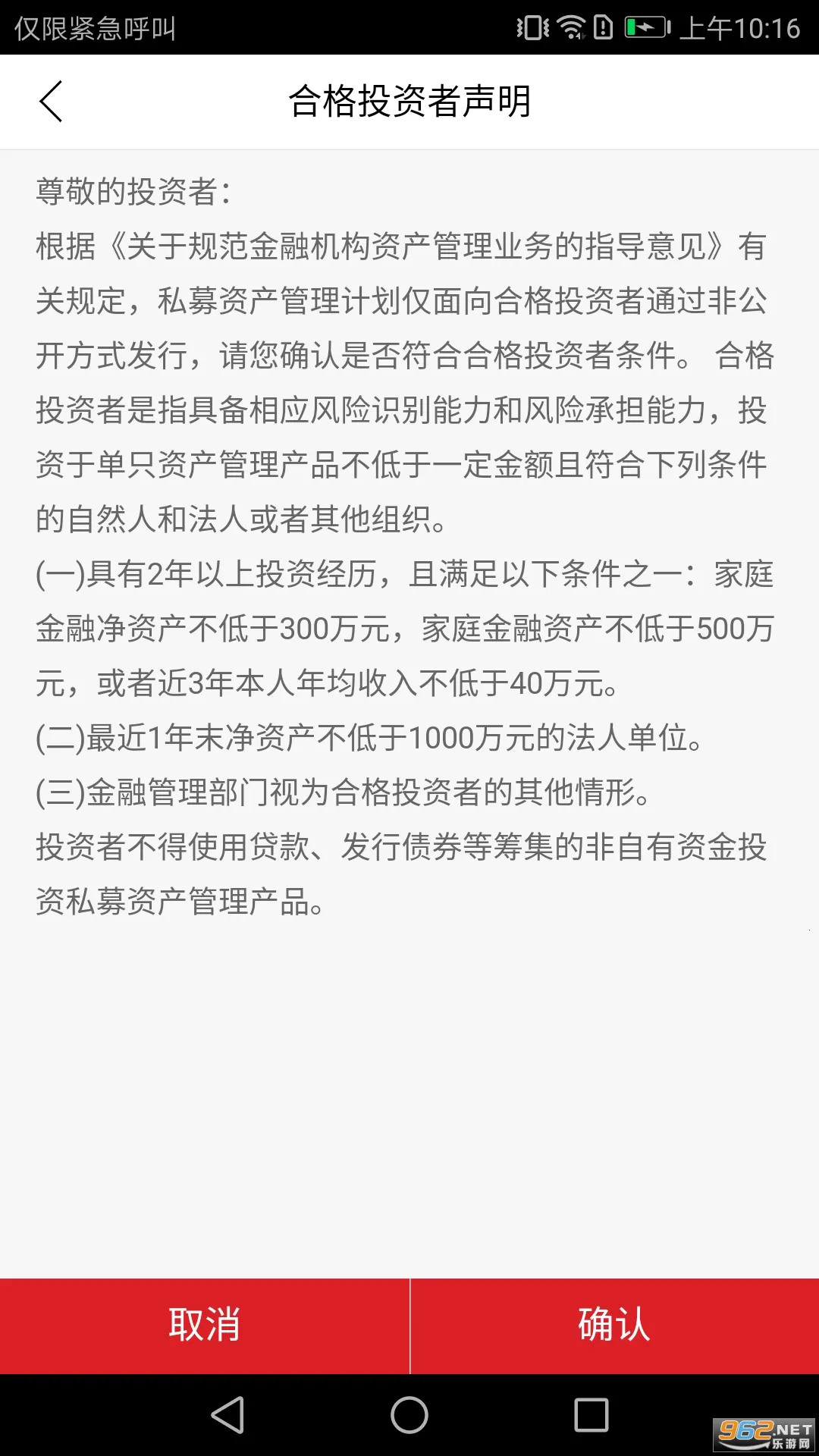
Task: Tap the 取消 (Cancel) button
Action: coord(204,1326)
